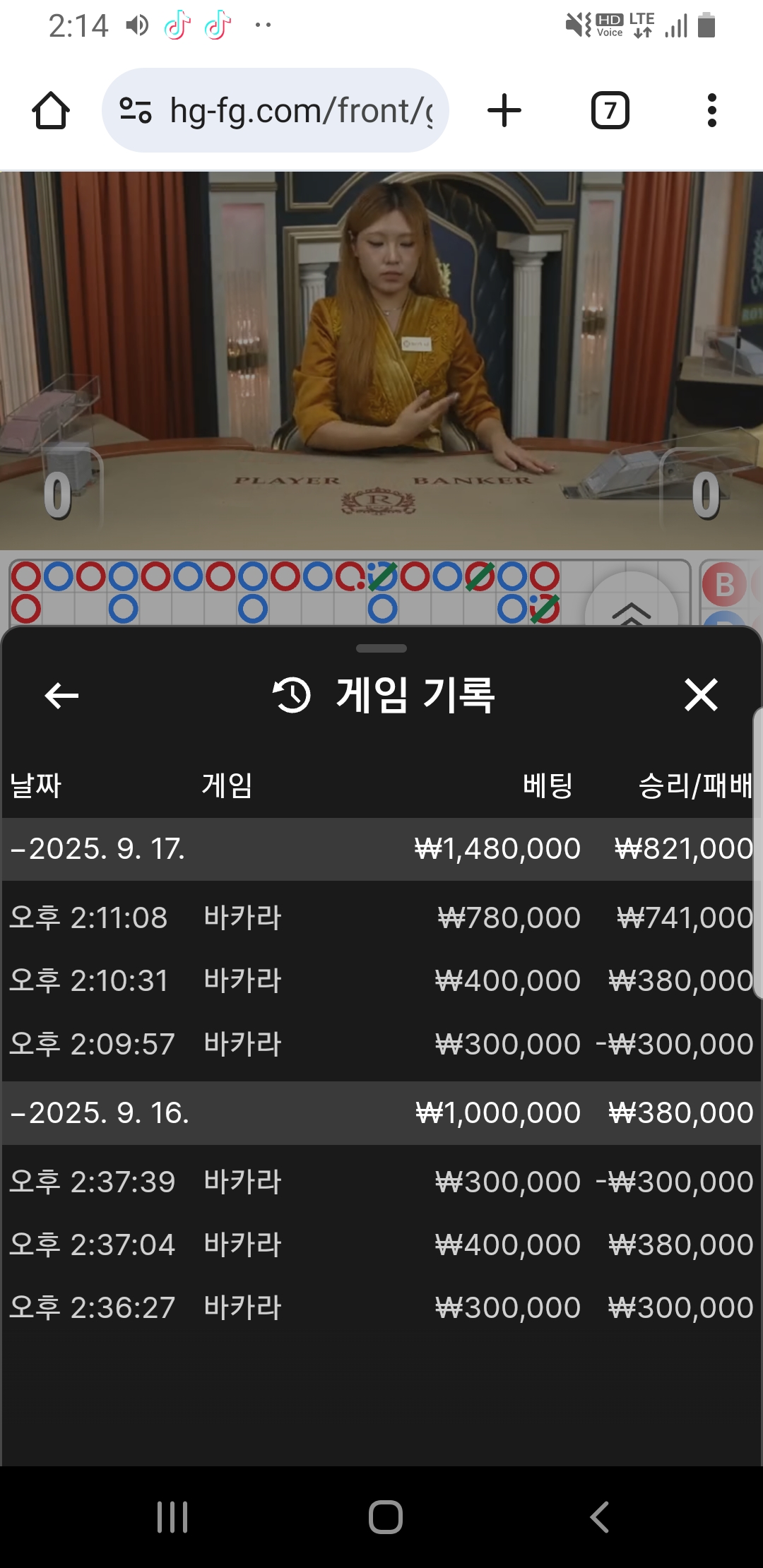
Task: Open the tab switcher showing 7 tabs
Action: (610, 111)
